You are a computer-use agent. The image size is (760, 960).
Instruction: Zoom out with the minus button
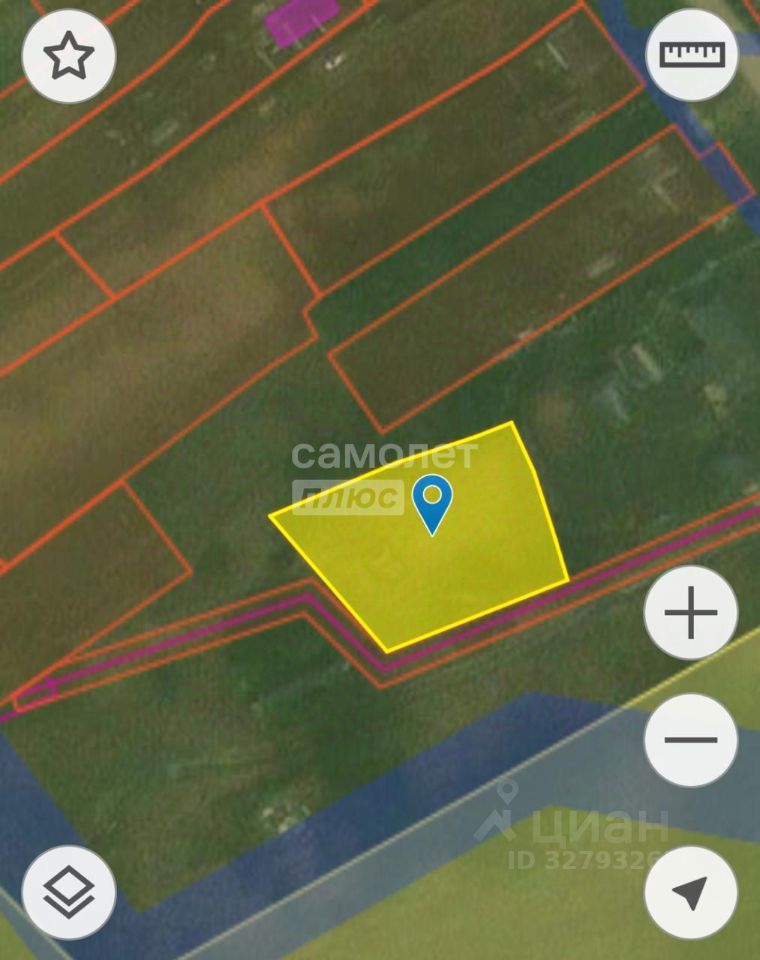(x=691, y=740)
